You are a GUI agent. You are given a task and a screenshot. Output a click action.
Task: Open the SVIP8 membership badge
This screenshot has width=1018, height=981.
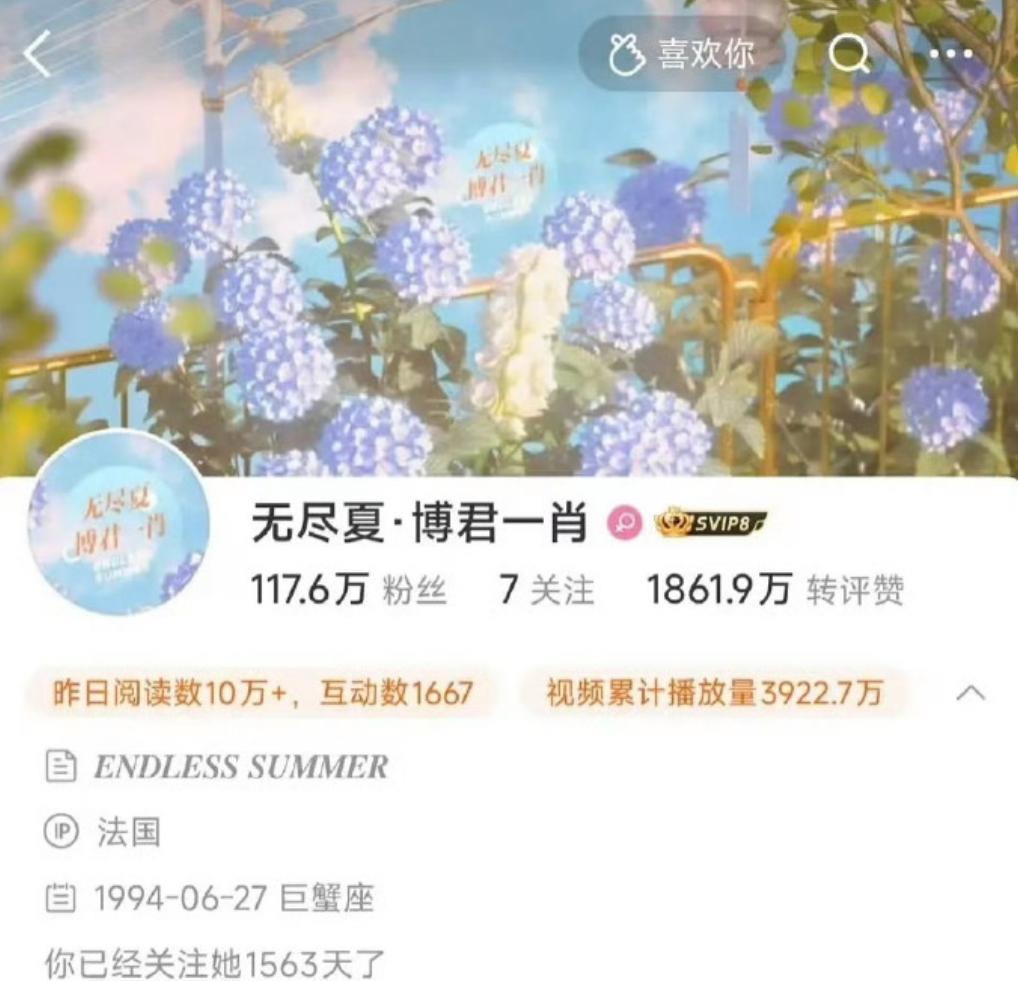(x=710, y=522)
